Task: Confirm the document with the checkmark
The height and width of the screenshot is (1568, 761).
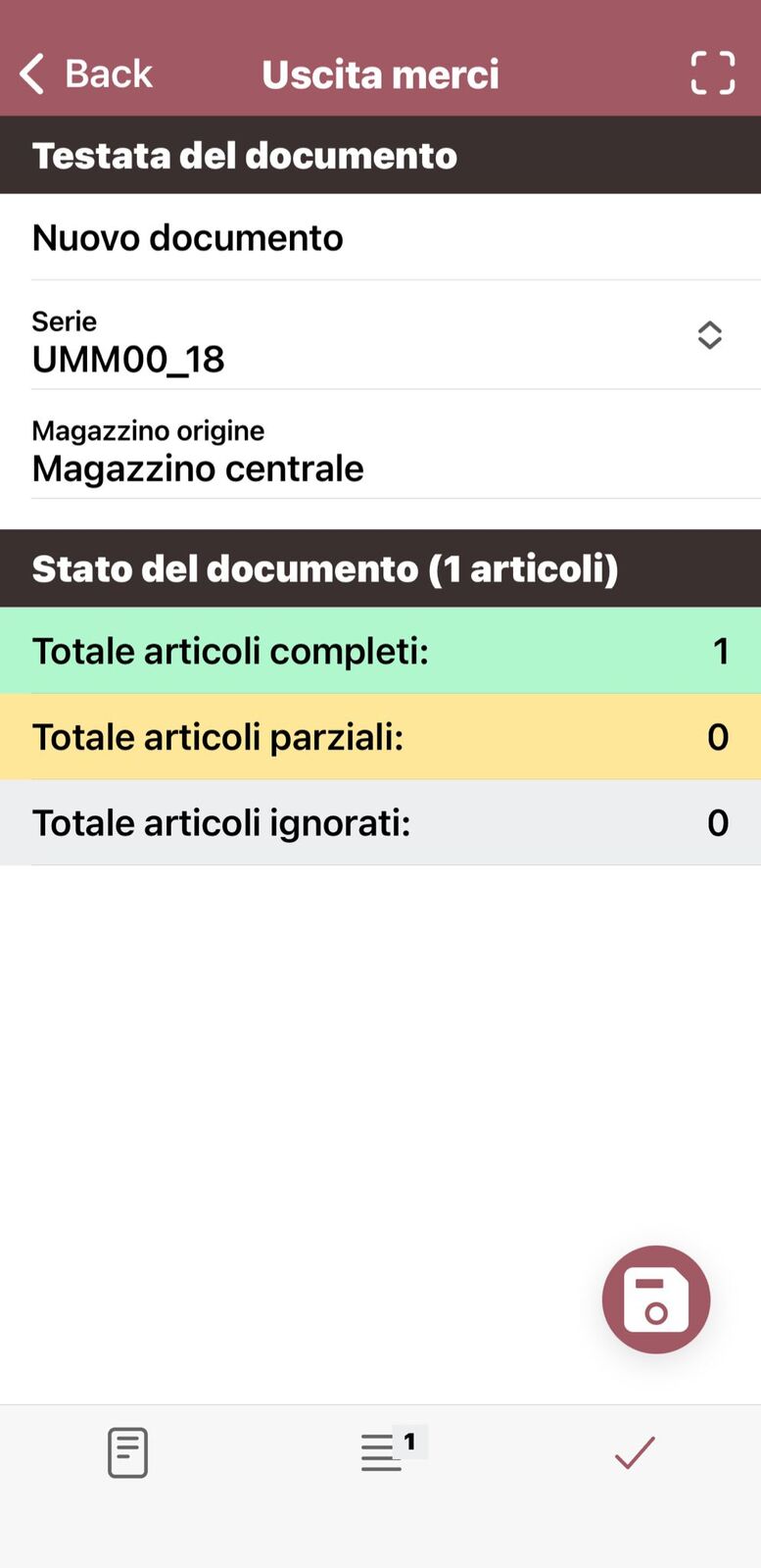Action: point(635,1452)
